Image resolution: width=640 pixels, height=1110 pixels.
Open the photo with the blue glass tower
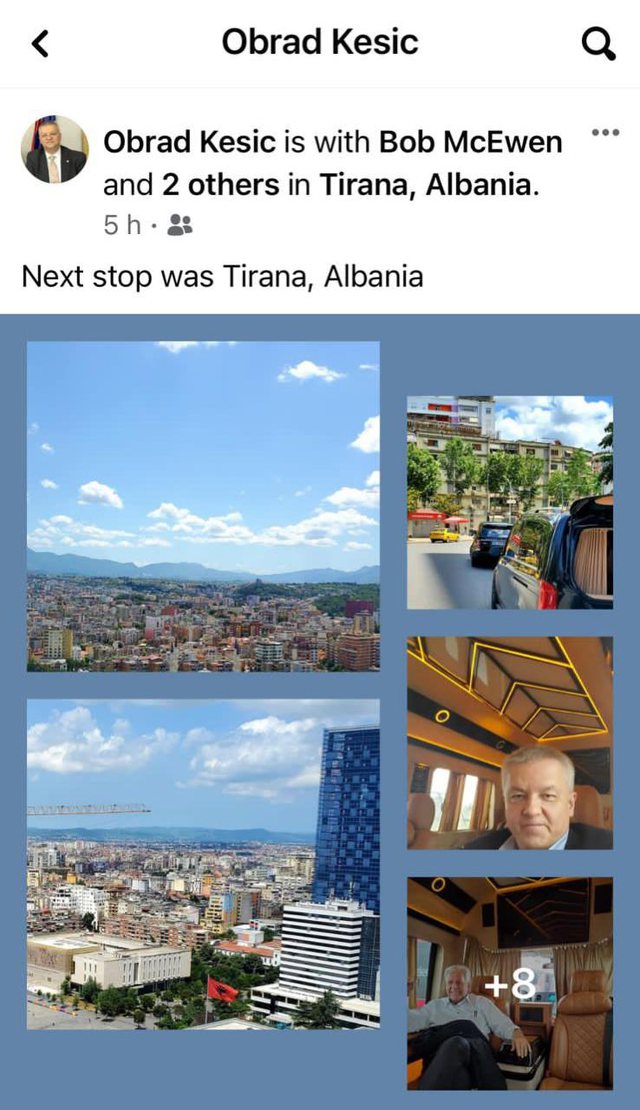coord(203,864)
